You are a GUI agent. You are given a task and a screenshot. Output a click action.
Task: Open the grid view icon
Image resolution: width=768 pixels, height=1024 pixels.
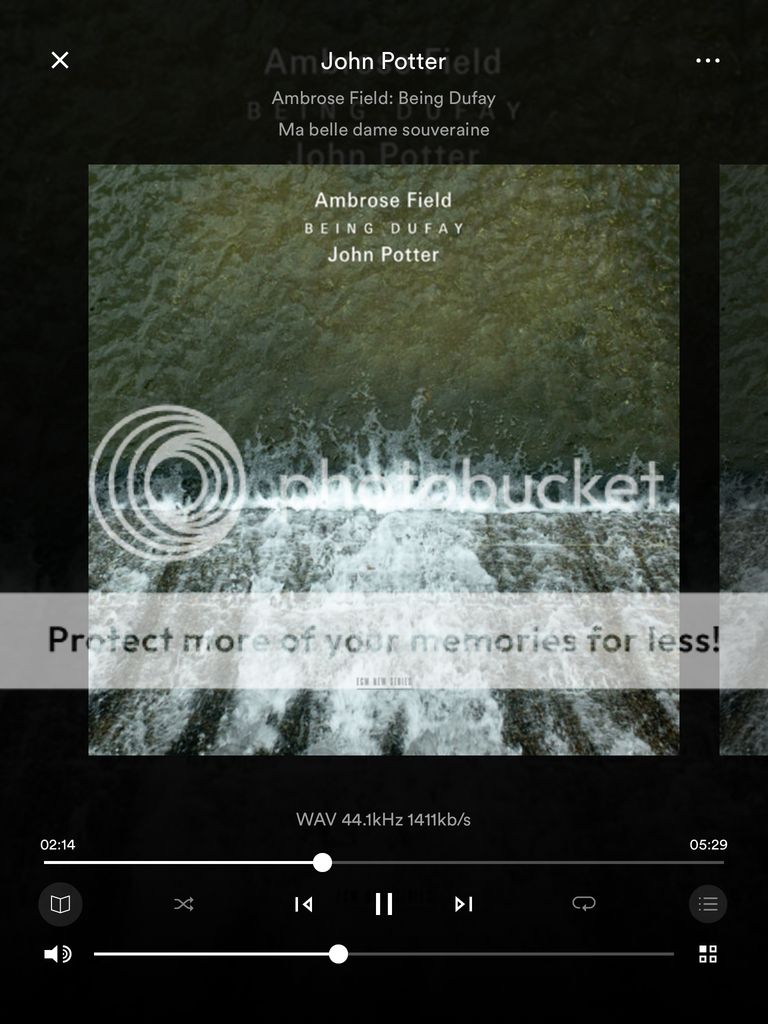(x=707, y=954)
